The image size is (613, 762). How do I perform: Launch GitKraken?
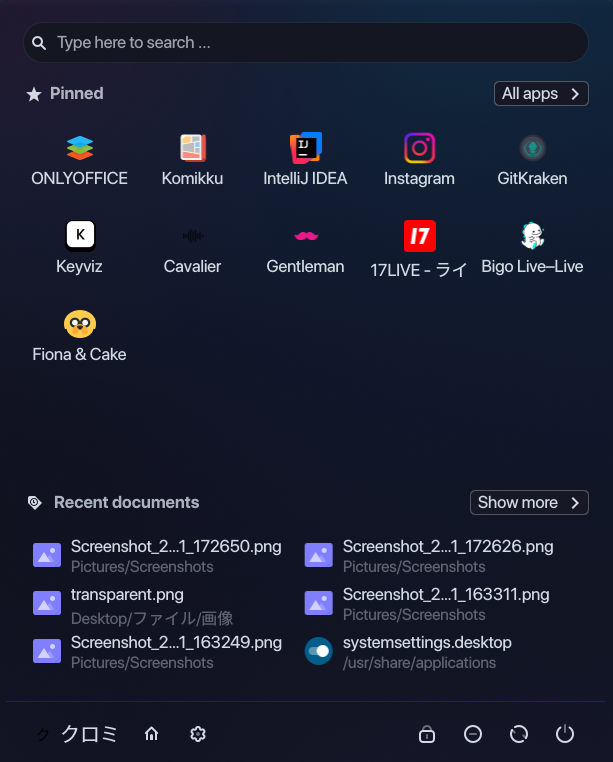532,161
